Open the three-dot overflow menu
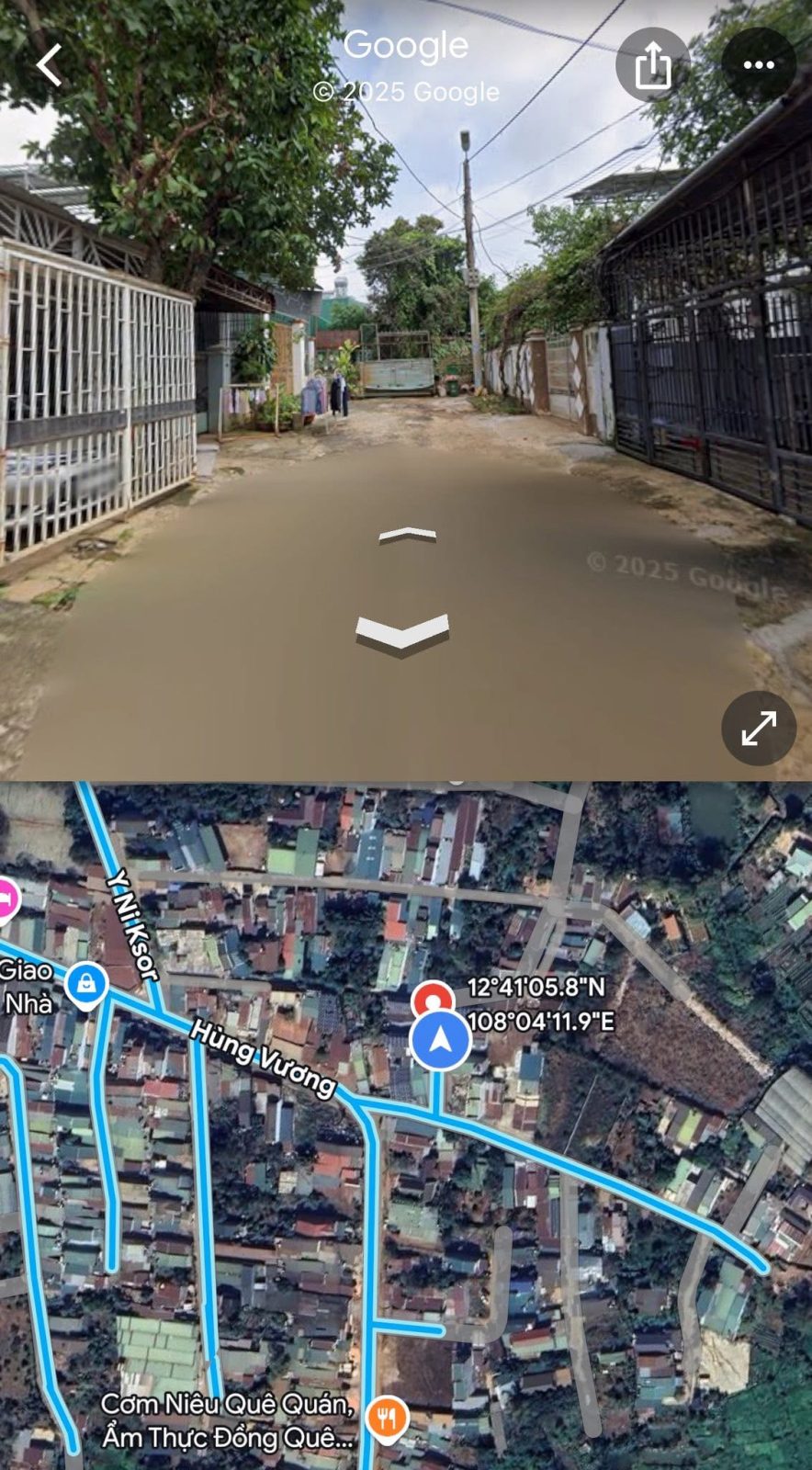Viewport: 812px width, 1470px height. point(758,65)
